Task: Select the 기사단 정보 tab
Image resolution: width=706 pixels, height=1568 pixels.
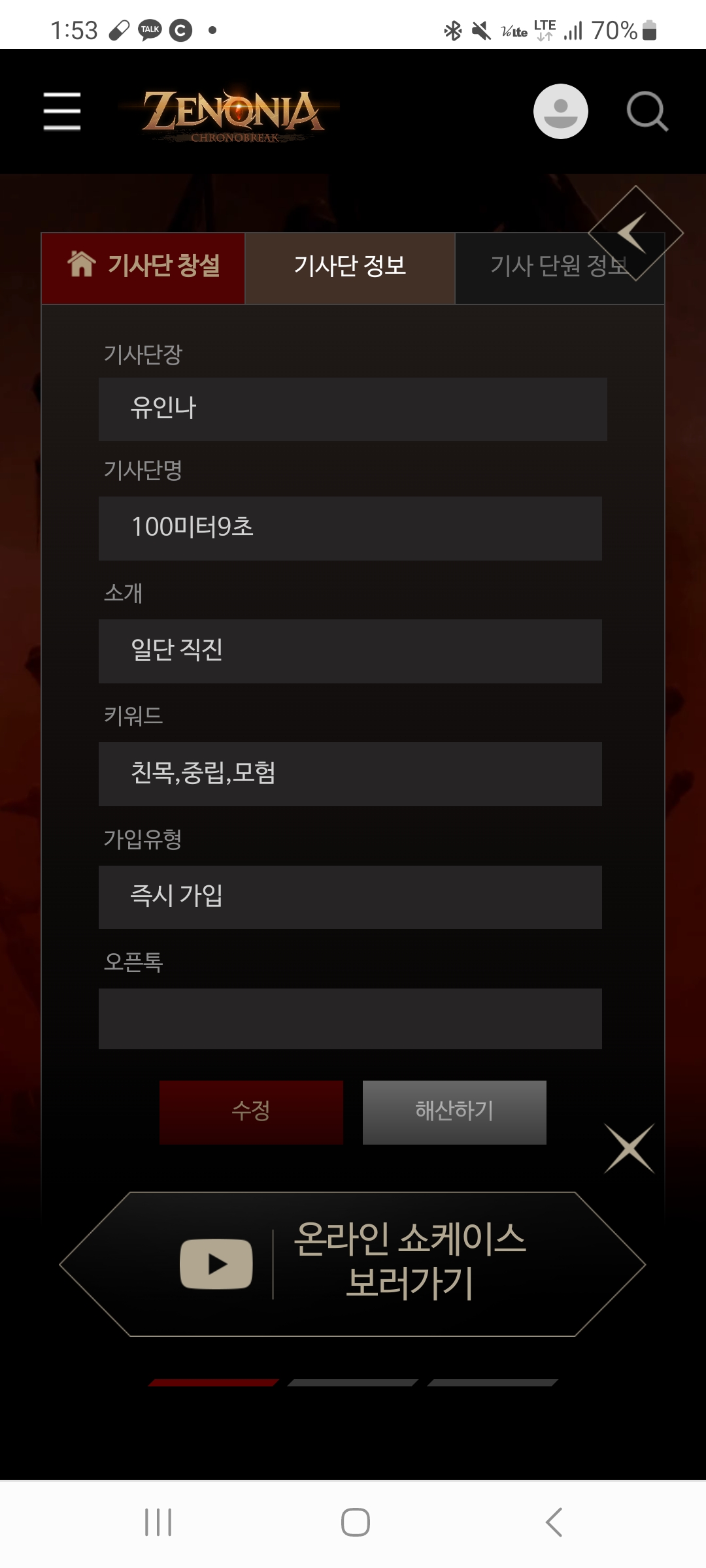Action: [350, 268]
